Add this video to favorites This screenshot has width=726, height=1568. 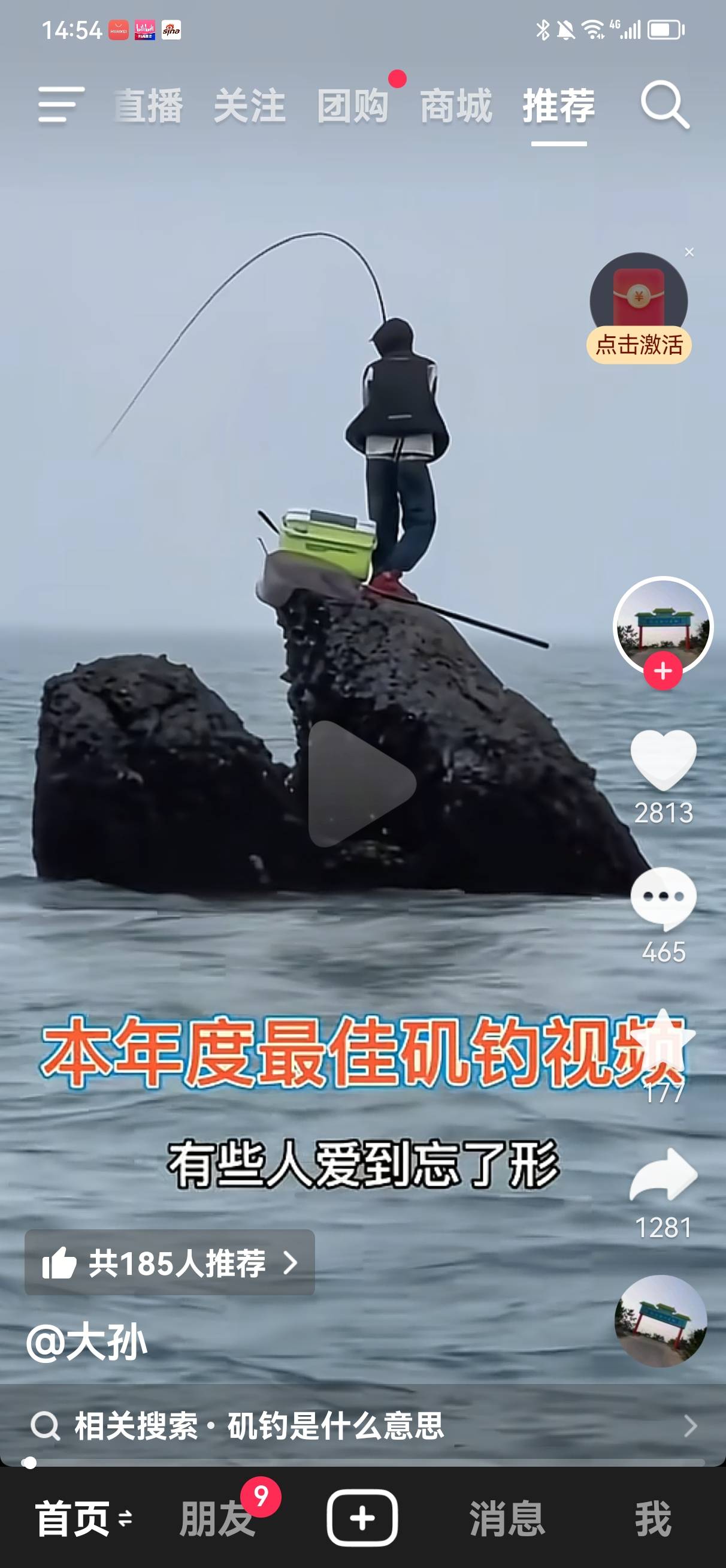pos(663,1038)
